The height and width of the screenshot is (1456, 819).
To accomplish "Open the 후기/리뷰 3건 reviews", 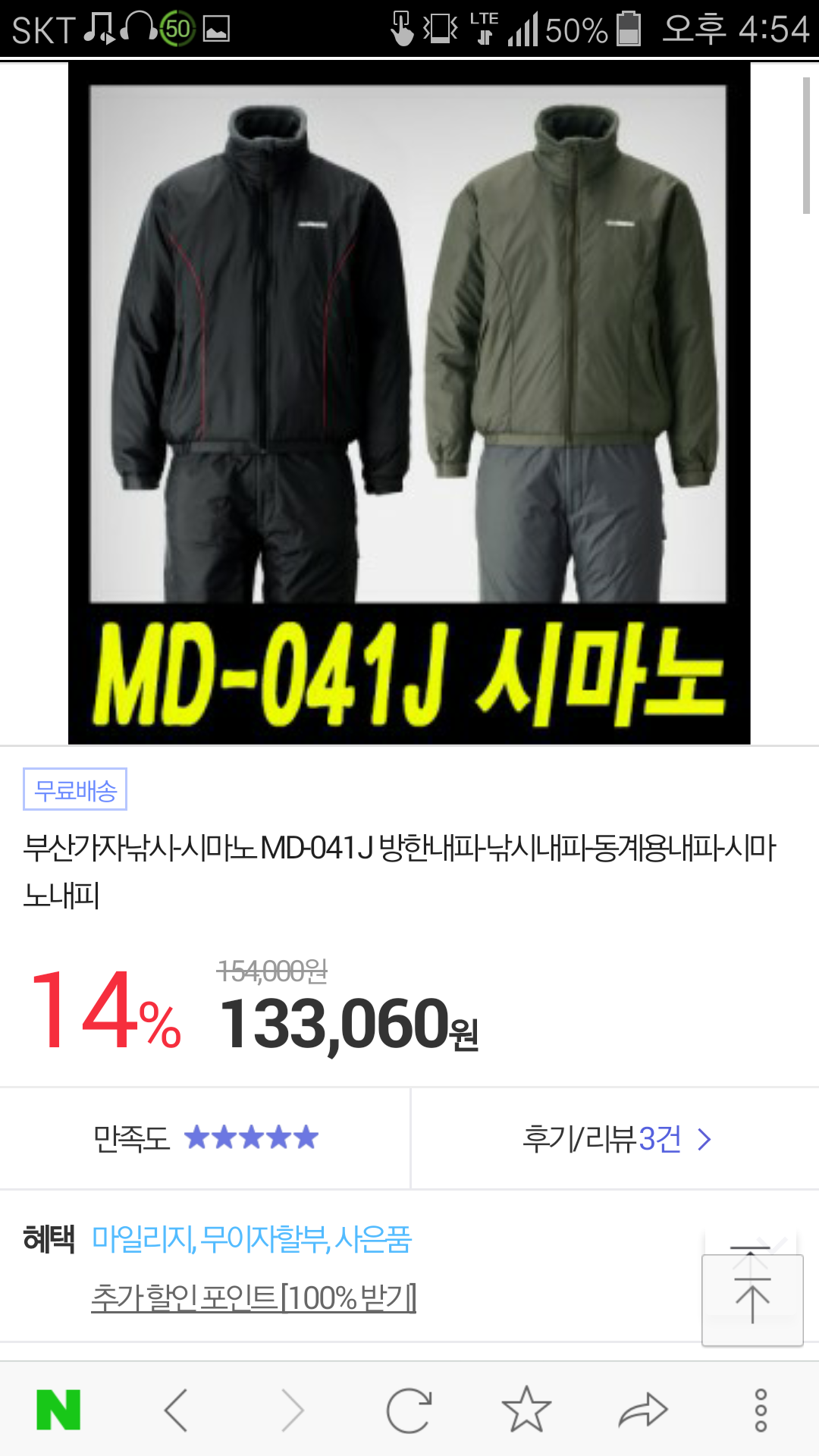I will (616, 1138).
